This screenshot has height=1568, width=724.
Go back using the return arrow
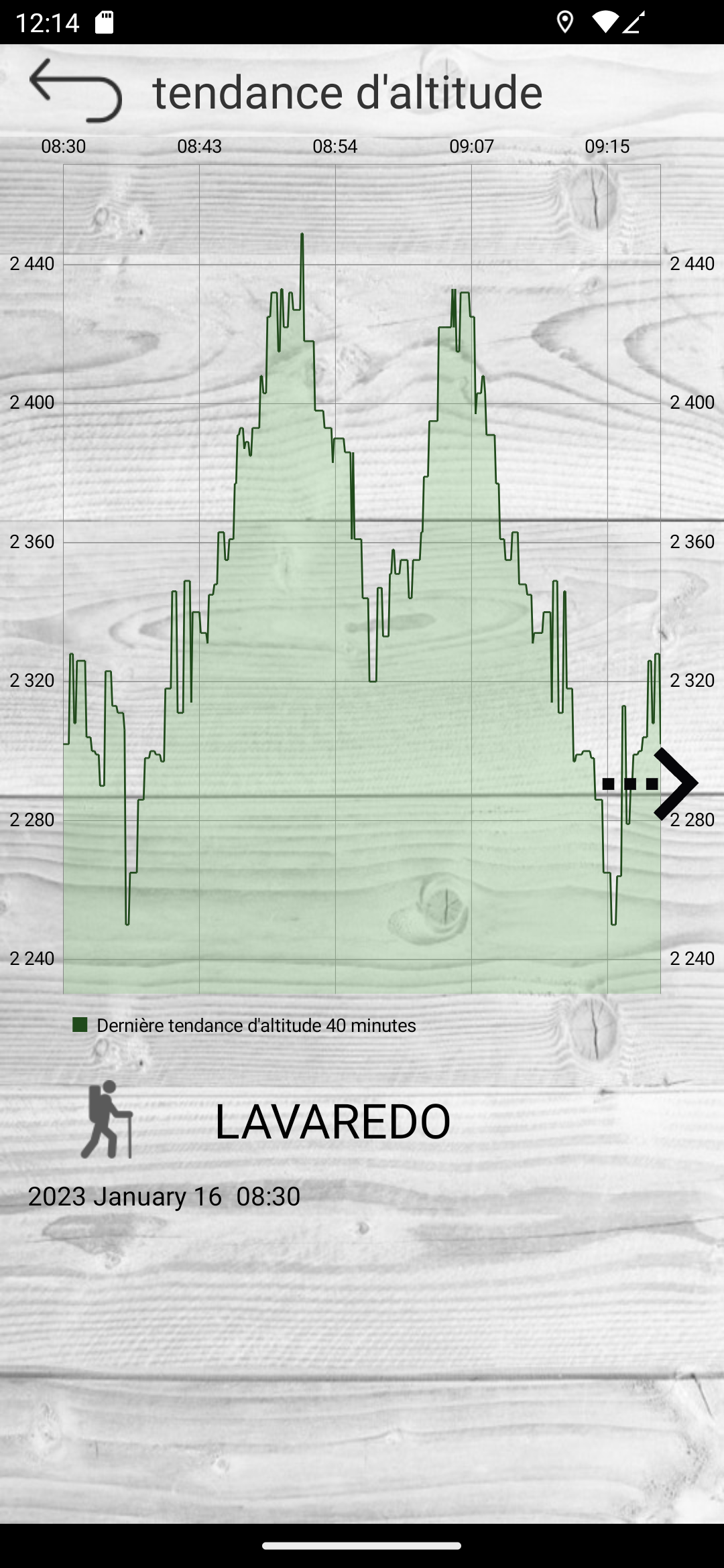point(75,90)
